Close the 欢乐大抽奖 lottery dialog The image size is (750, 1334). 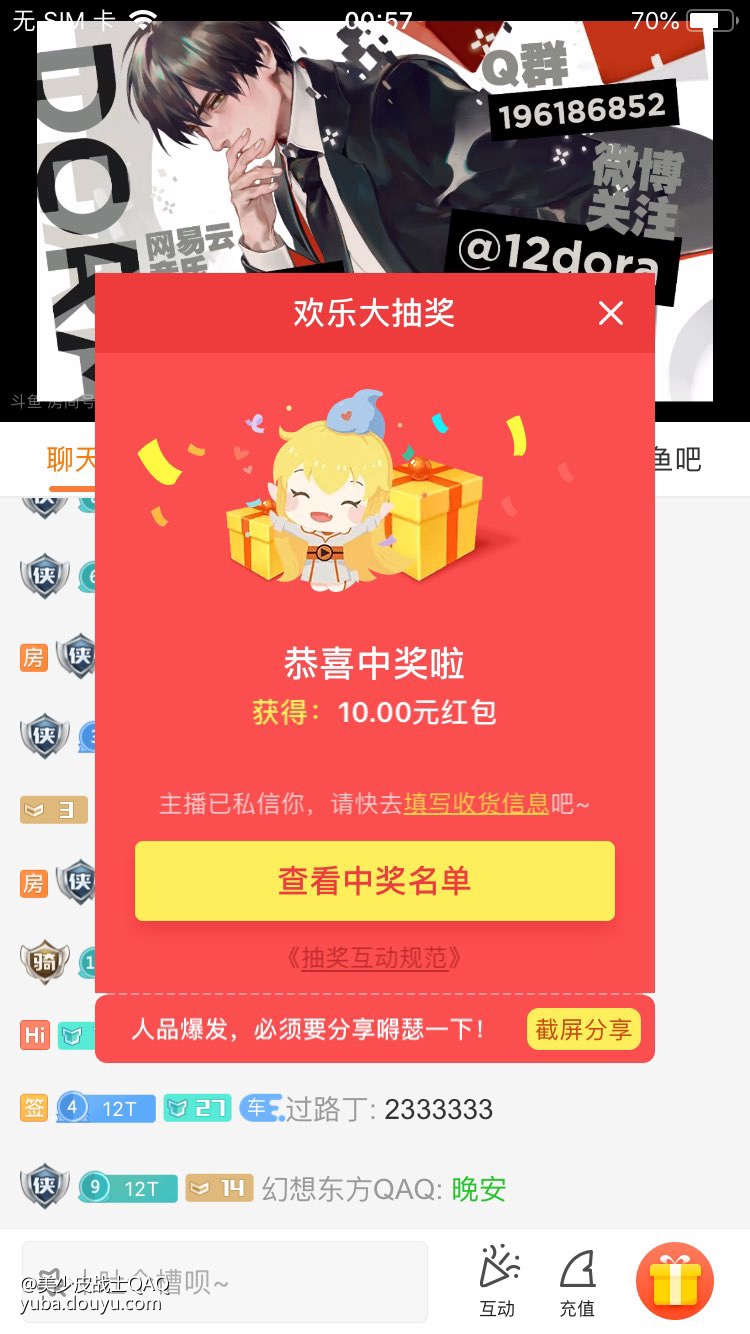pyautogui.click(x=610, y=313)
